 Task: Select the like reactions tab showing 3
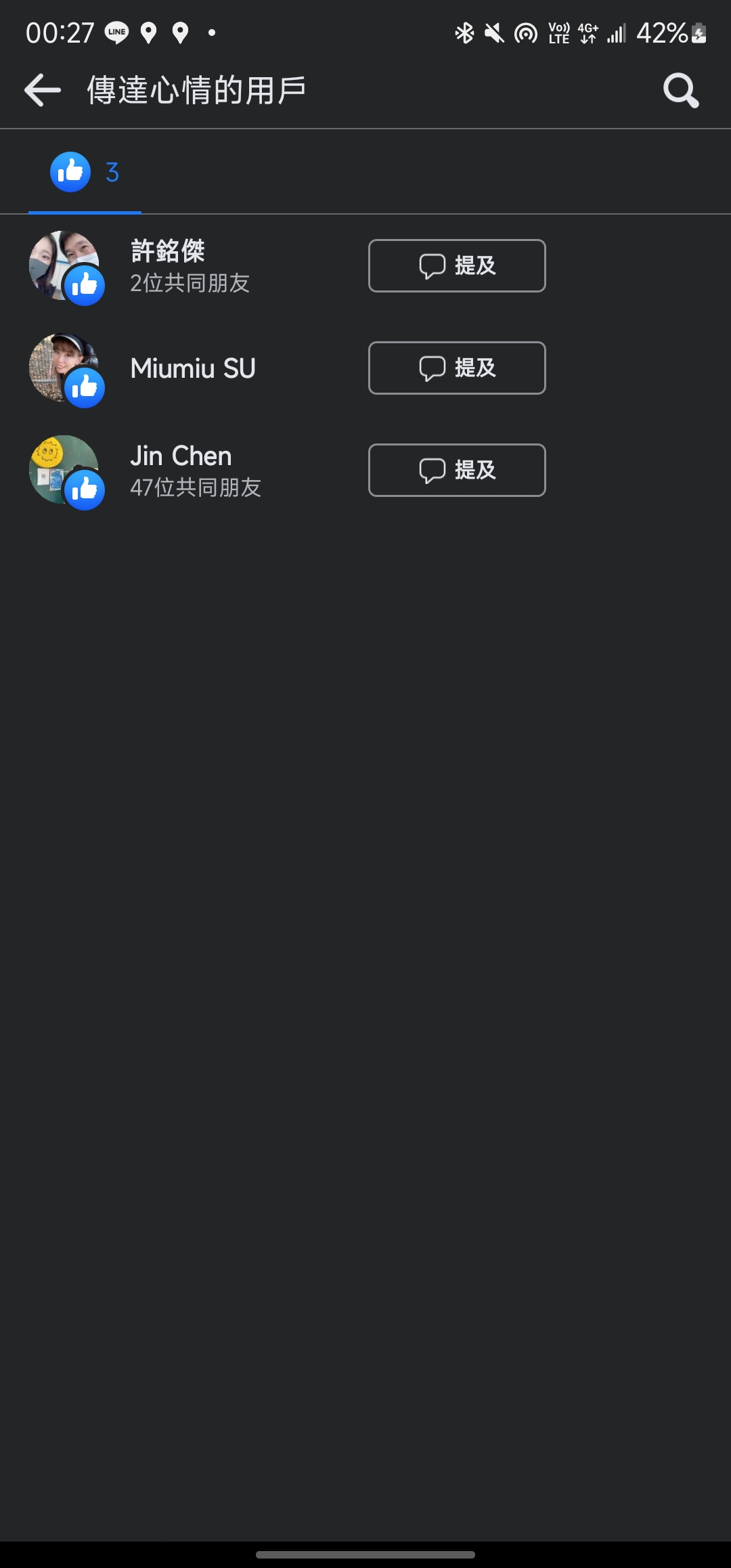click(85, 173)
